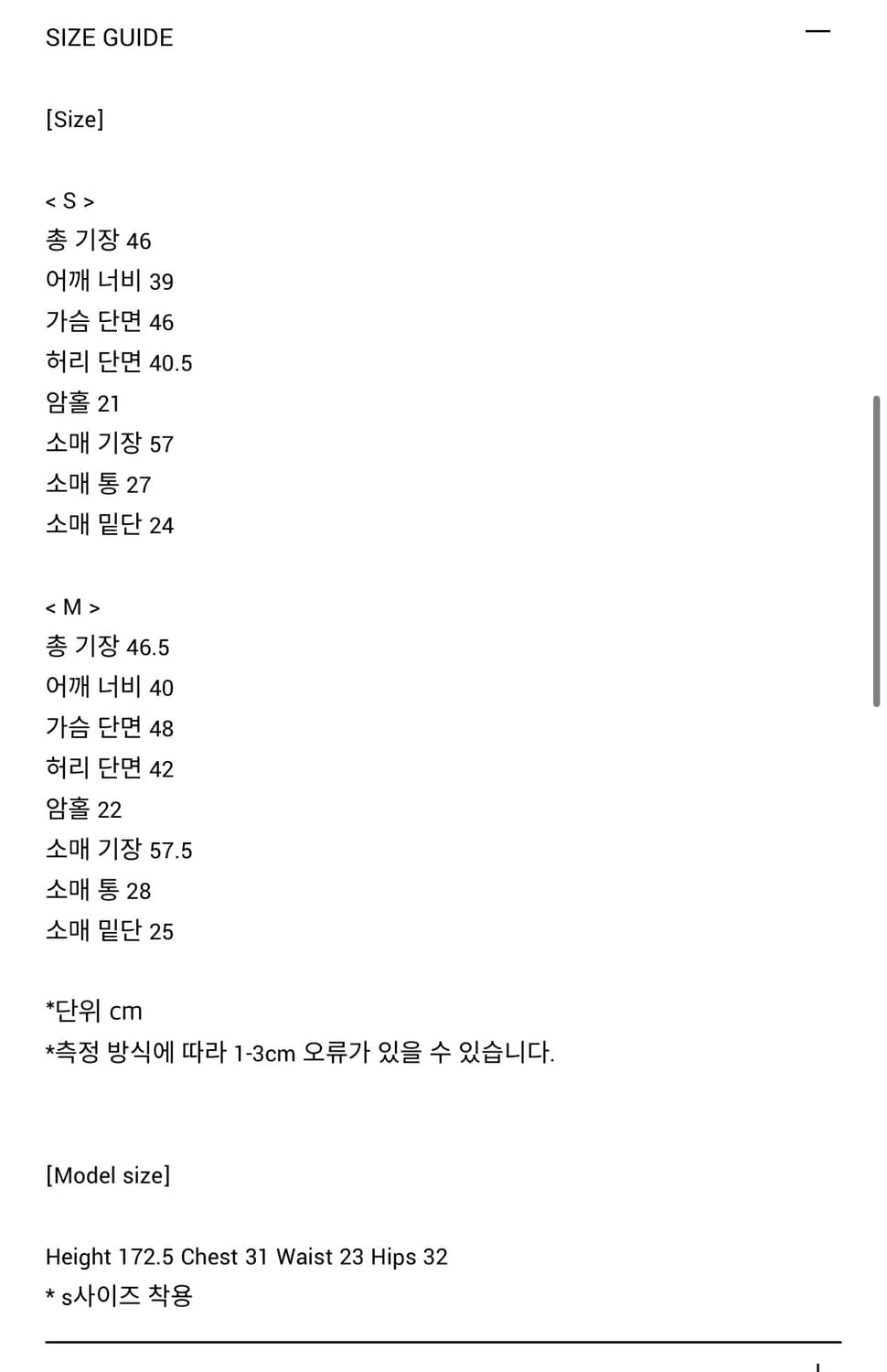The width and height of the screenshot is (887, 1372).
Task: Click the 암홀 21 measurement
Action: (82, 402)
